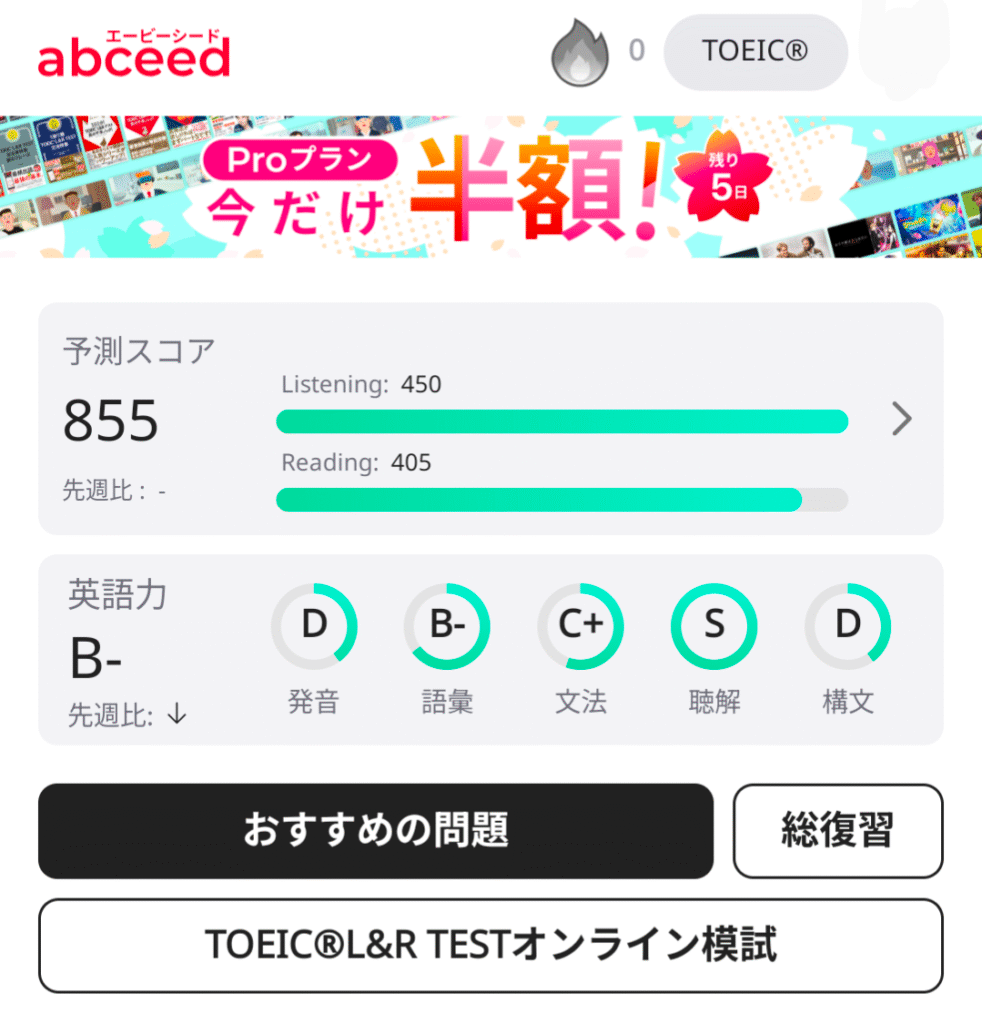The width and height of the screenshot is (982, 1024).
Task: Open TOEIC®L&R TESTオンライン模試
Action: point(490,945)
